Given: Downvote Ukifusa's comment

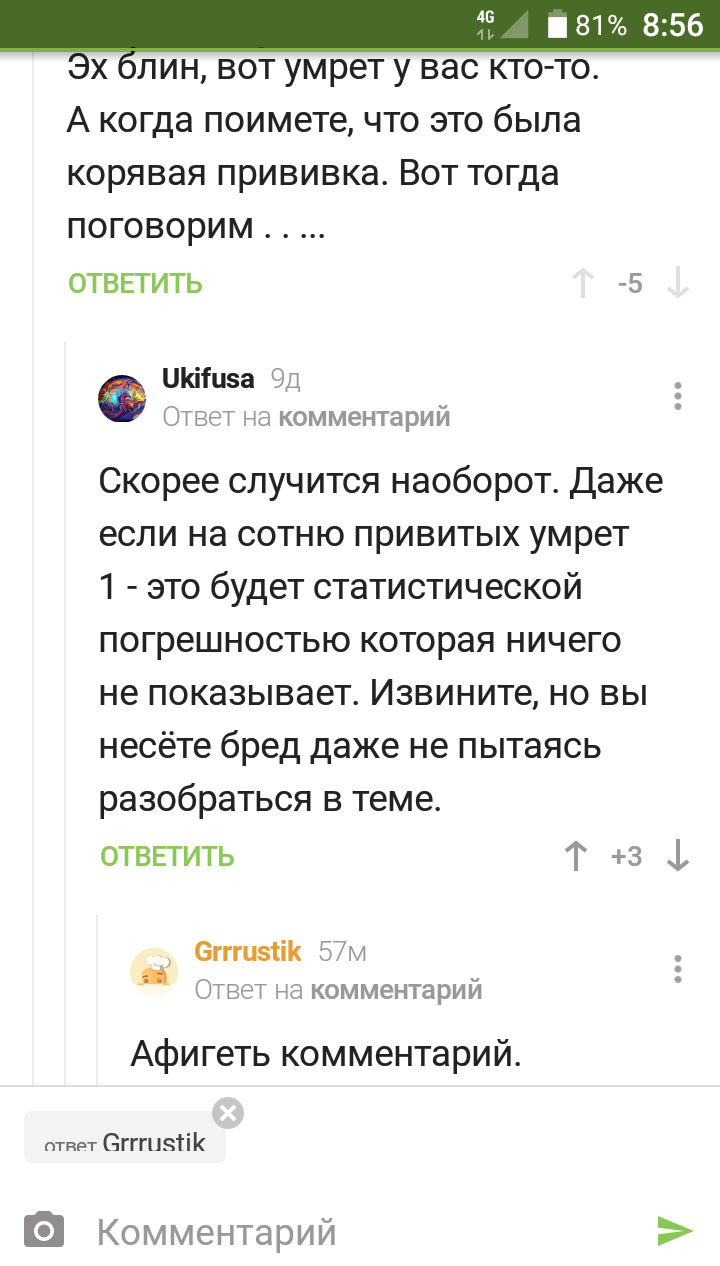Looking at the screenshot, I should point(678,856).
